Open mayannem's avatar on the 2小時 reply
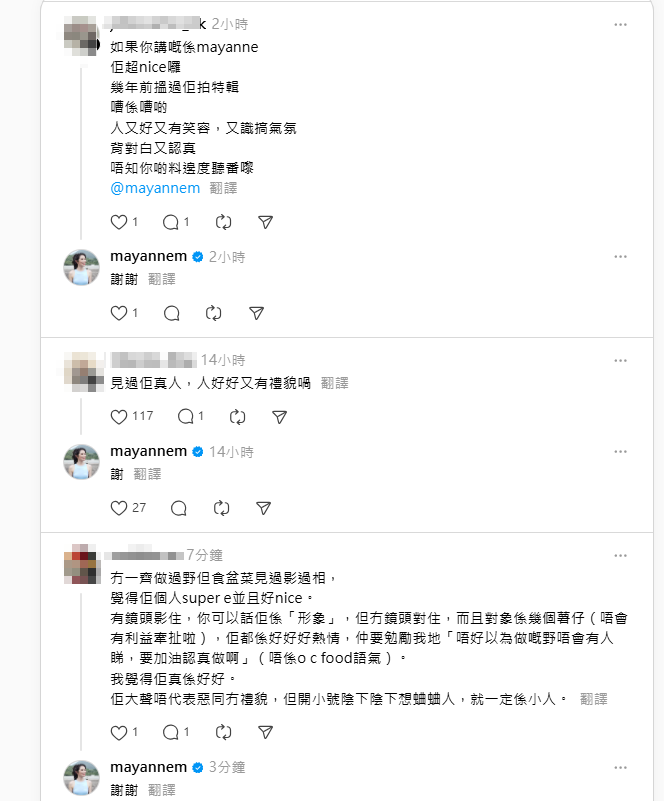This screenshot has height=801, width=664. click(x=81, y=267)
